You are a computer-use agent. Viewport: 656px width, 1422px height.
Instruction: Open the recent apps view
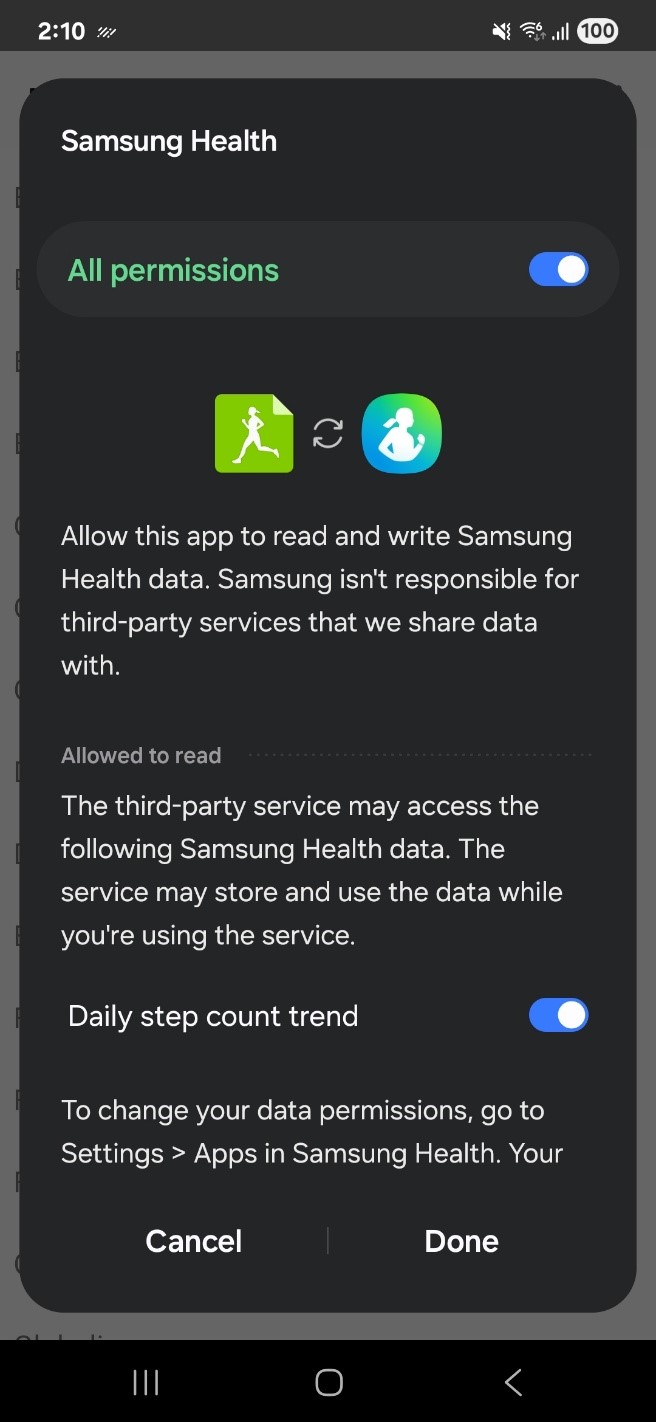point(146,1383)
